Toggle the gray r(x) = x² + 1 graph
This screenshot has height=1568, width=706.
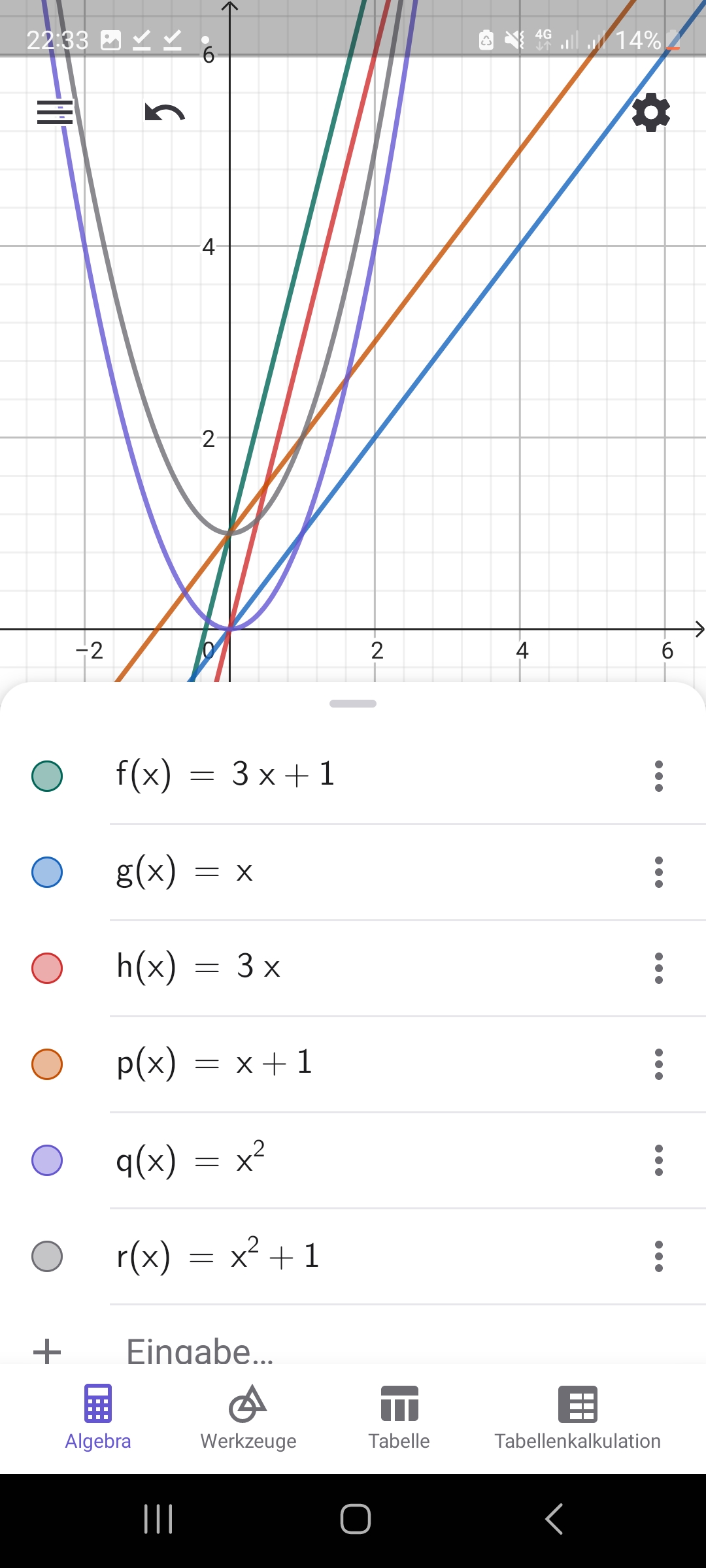coord(47,1256)
